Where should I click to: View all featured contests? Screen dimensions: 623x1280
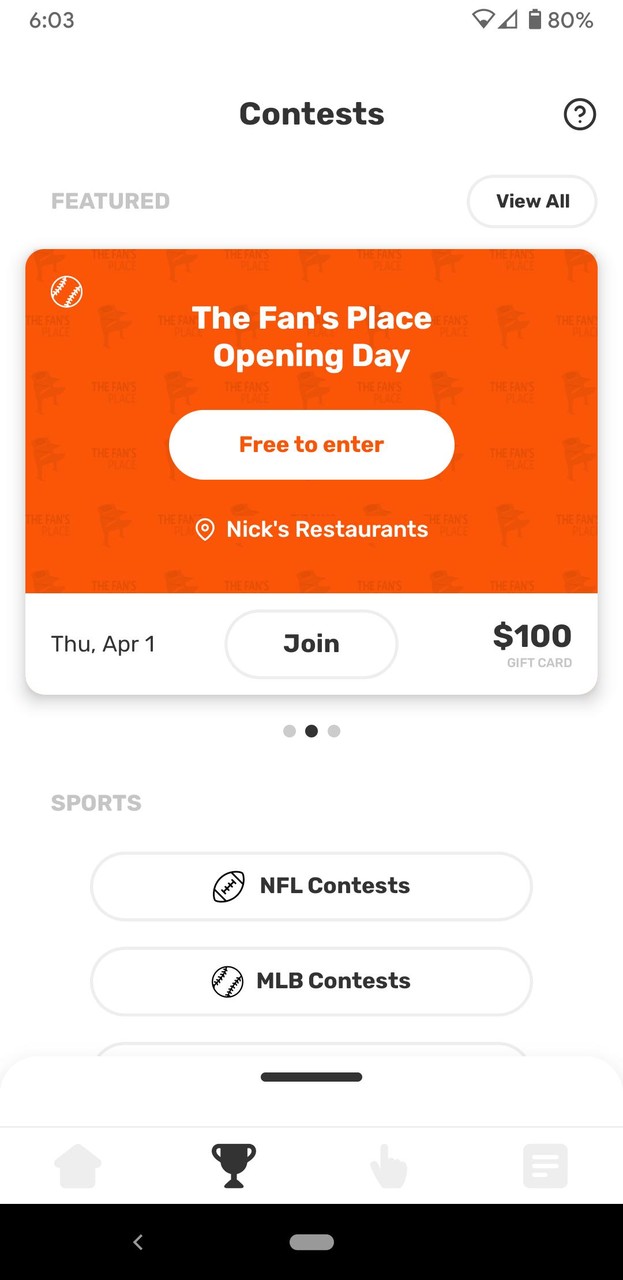(532, 201)
